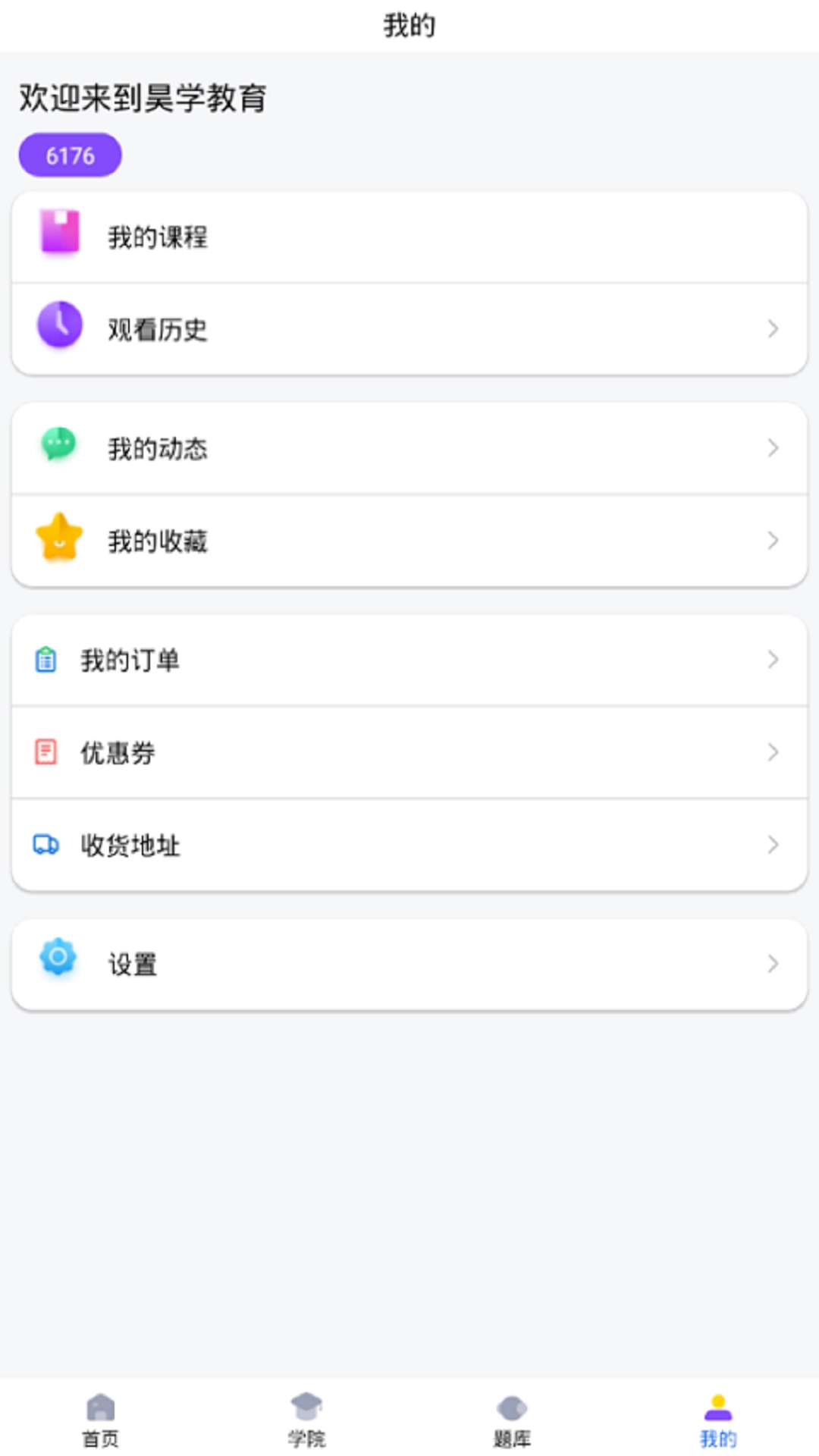Click the clipboard icon next to 我的订单
Viewport: 819px width, 1456px height.
point(45,659)
